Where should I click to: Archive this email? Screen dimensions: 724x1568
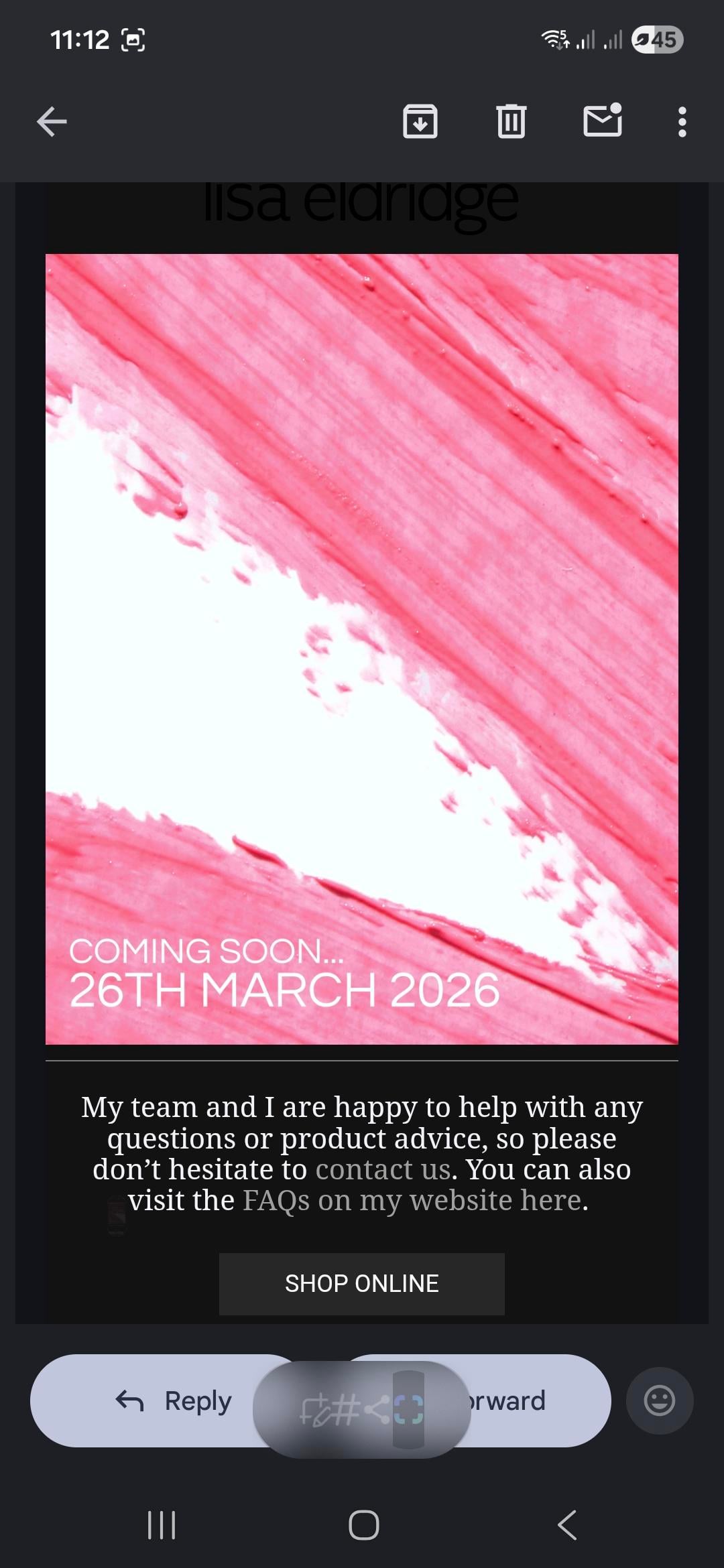420,122
